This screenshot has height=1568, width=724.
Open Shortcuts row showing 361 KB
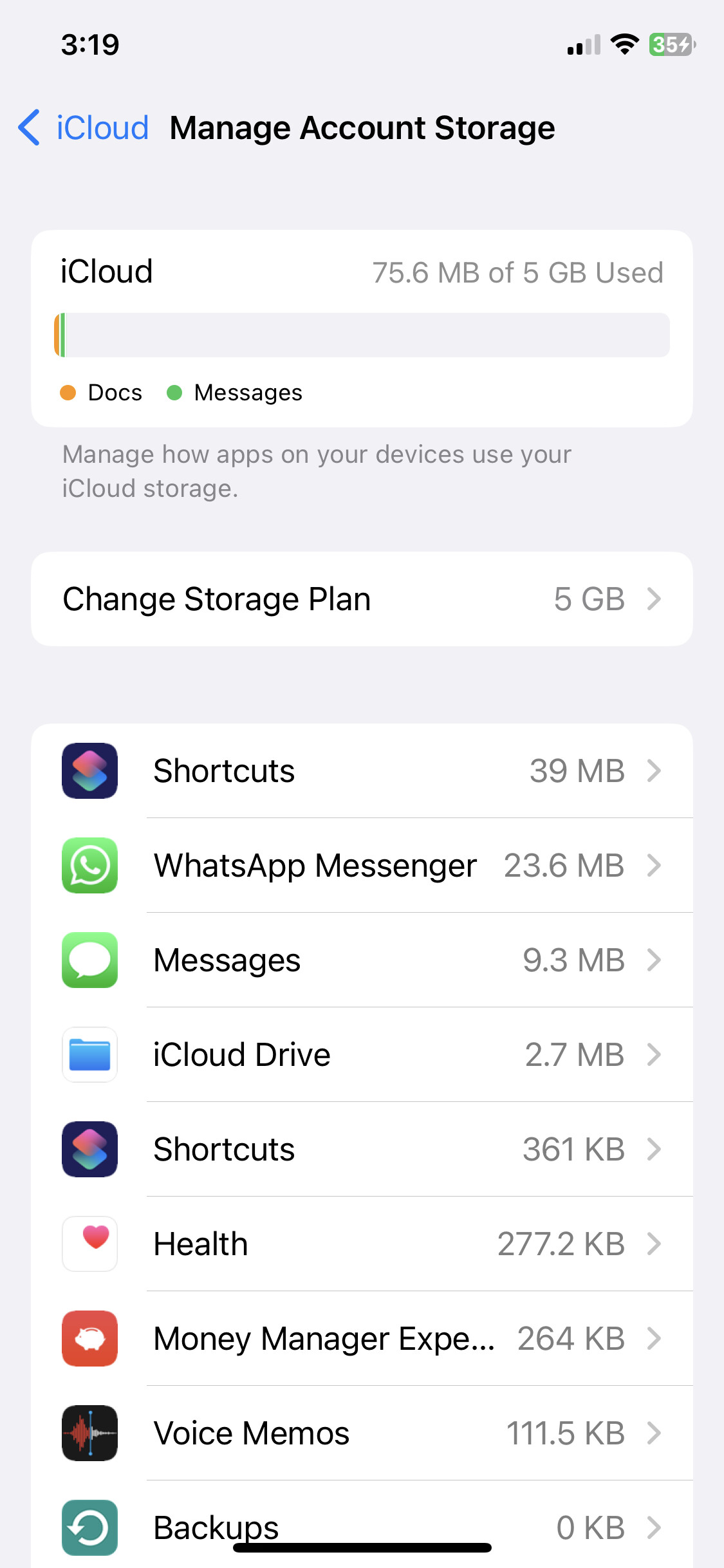pyautogui.click(x=362, y=1149)
